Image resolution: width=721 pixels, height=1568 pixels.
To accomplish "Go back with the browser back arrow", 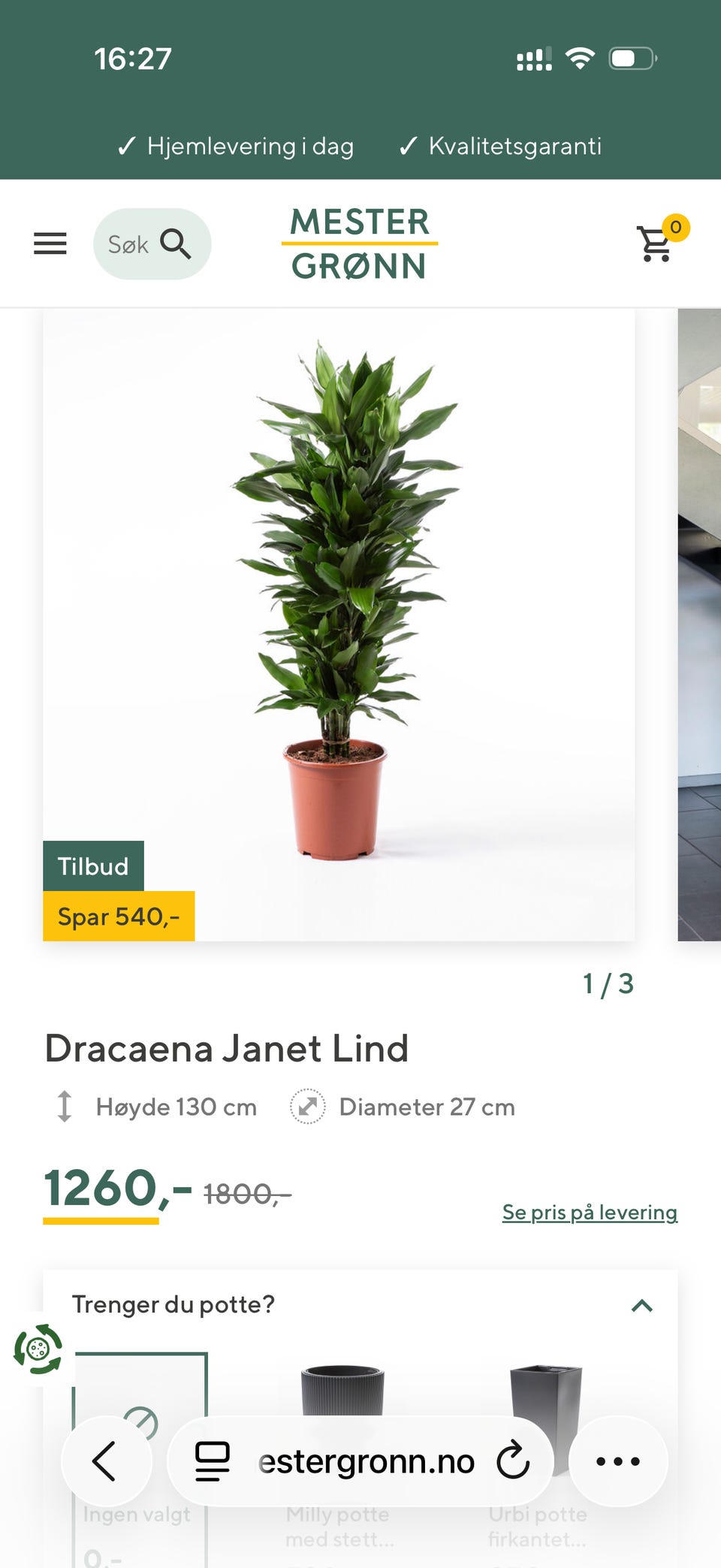I will 106,1461.
